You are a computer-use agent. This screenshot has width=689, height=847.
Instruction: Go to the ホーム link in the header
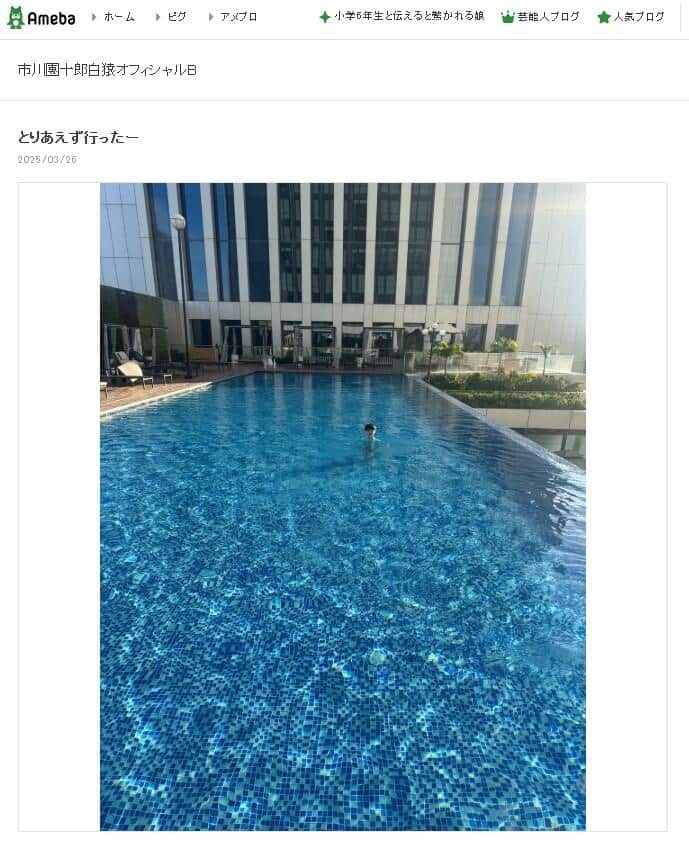coord(119,17)
